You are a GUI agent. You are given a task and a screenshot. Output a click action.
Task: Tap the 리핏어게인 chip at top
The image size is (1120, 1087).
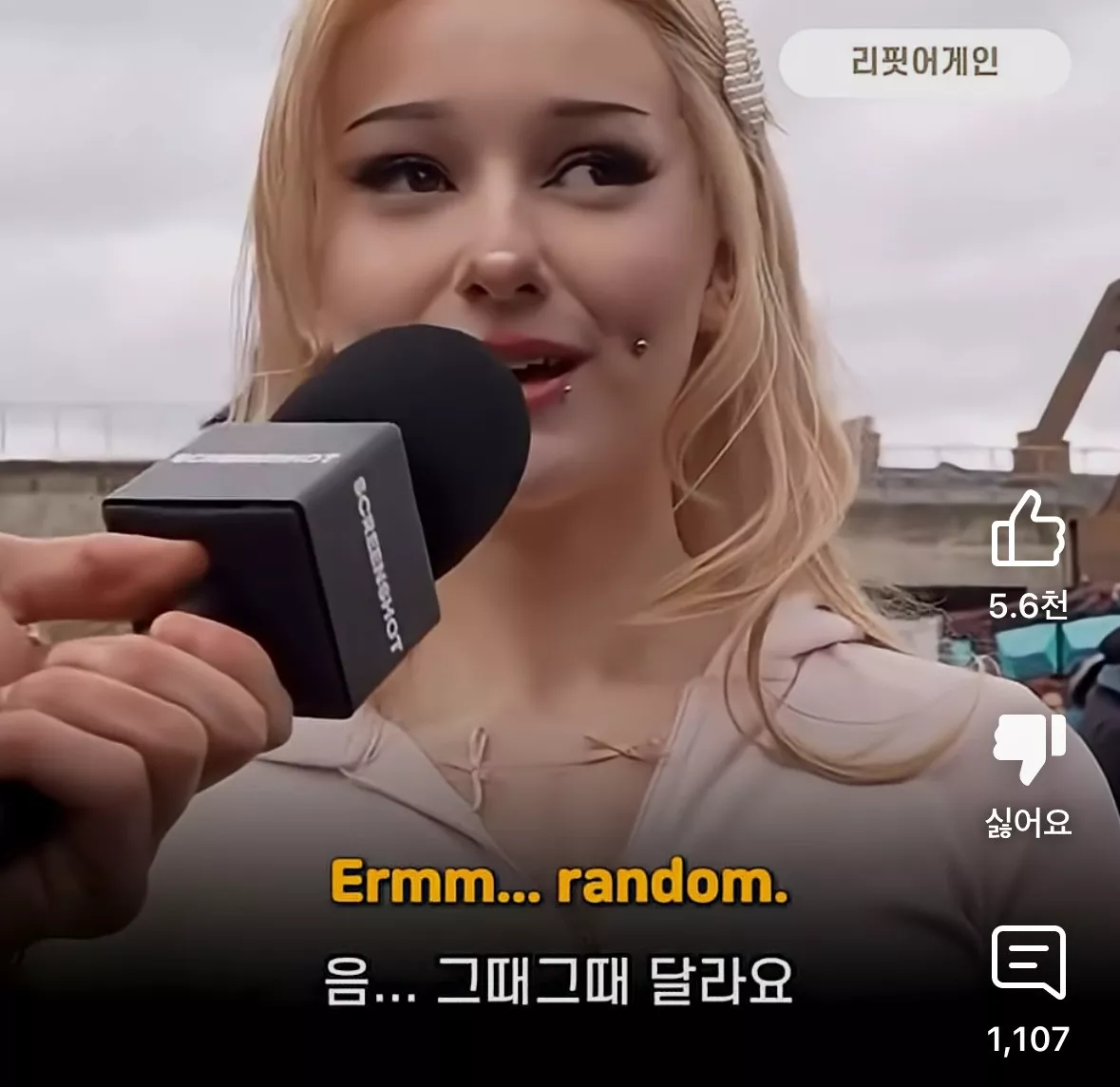923,63
